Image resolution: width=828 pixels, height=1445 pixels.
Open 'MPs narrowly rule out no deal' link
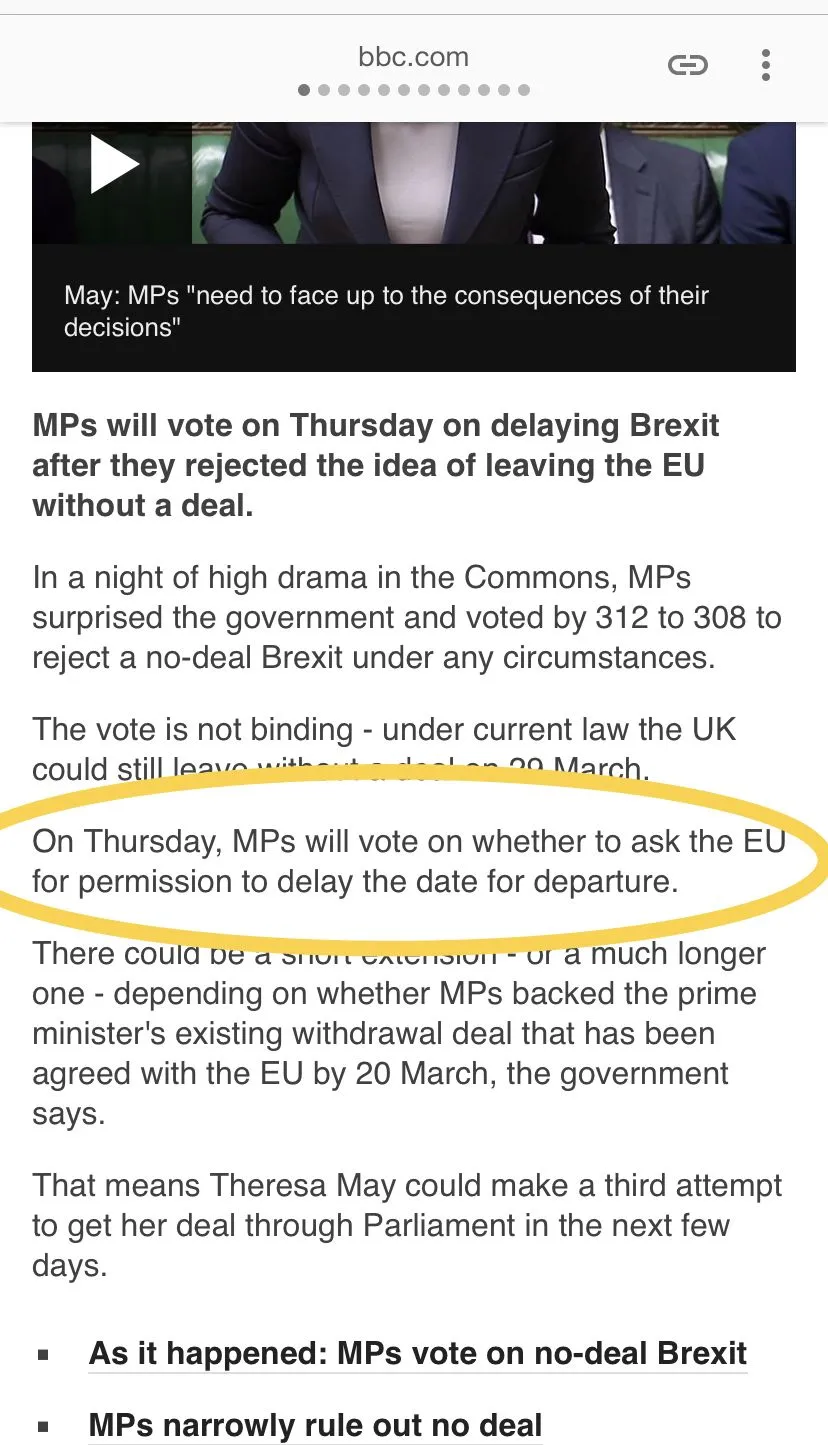315,1424
